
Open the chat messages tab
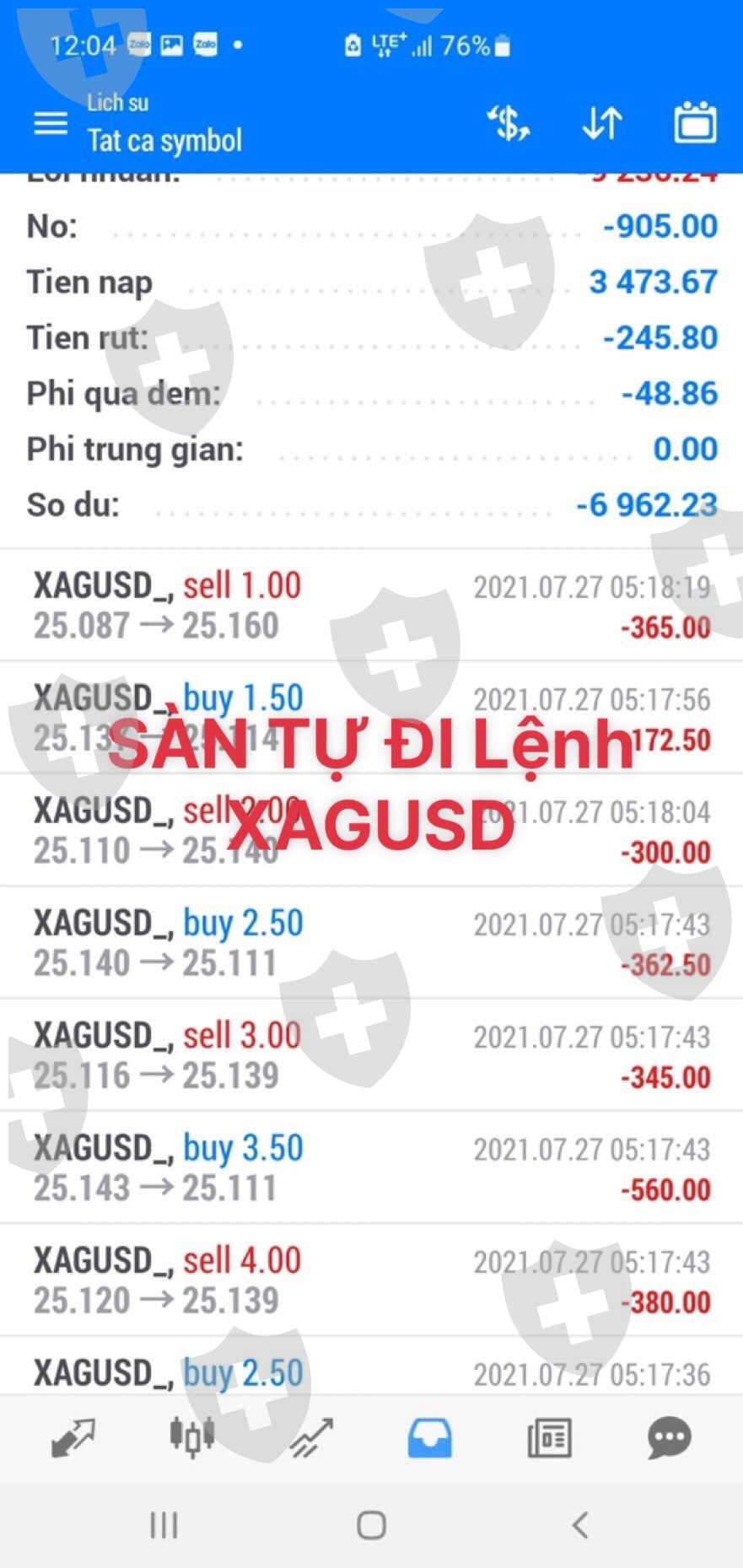[x=670, y=1438]
